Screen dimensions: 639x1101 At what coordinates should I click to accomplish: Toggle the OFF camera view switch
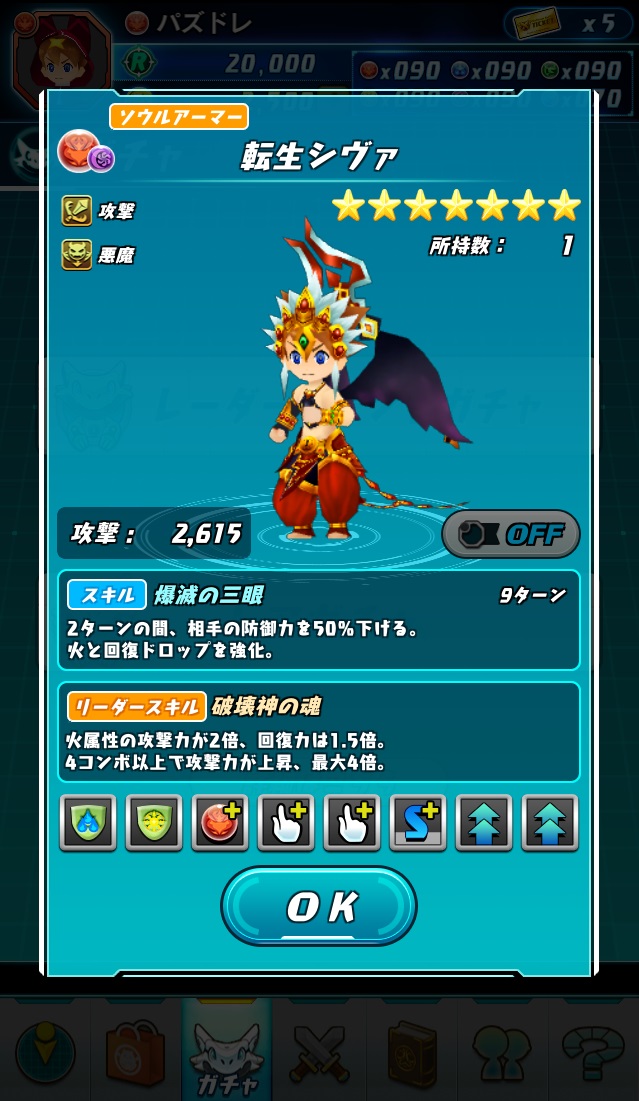point(511,534)
